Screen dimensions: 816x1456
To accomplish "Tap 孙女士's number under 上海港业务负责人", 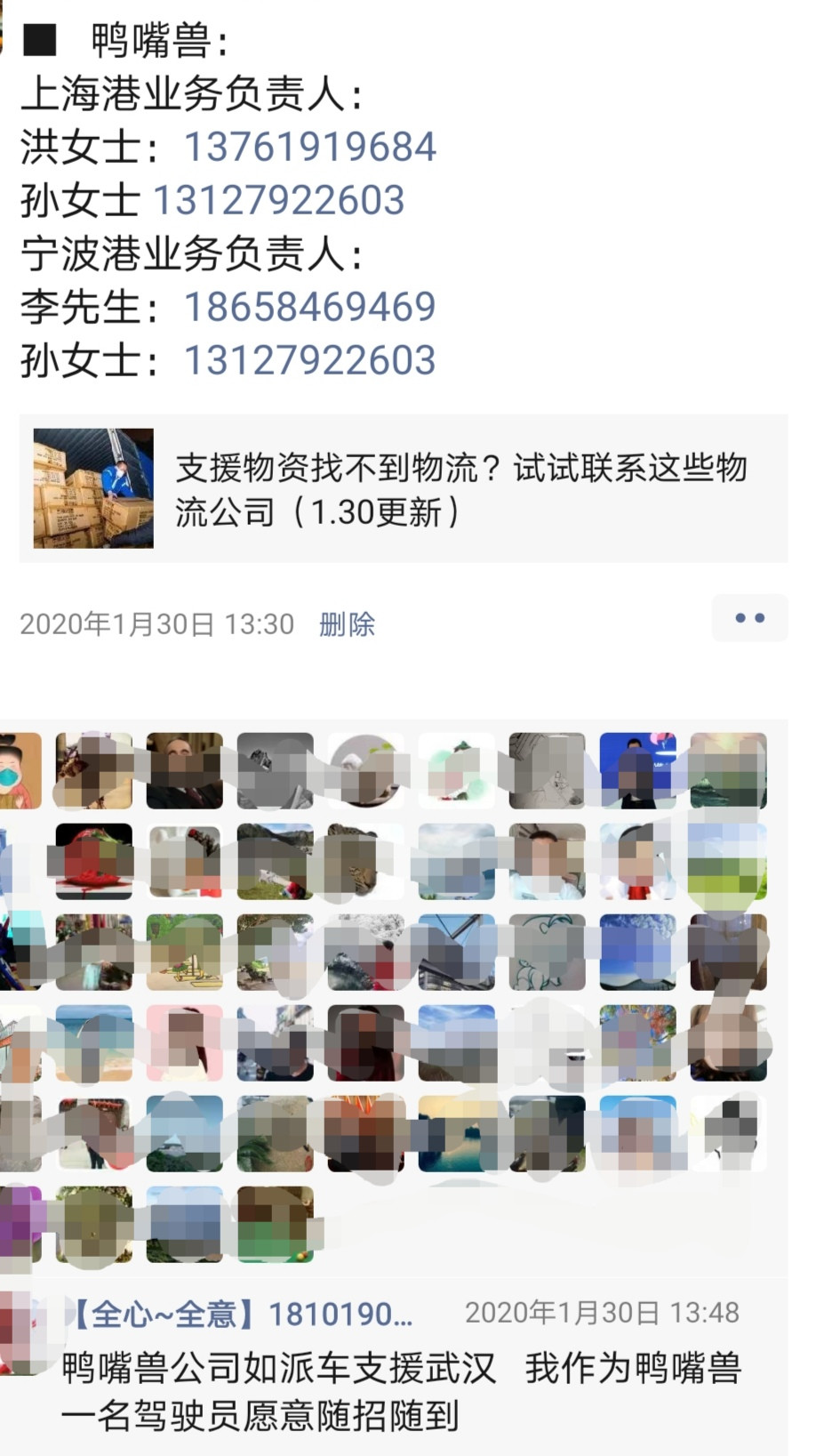I will 279,200.
